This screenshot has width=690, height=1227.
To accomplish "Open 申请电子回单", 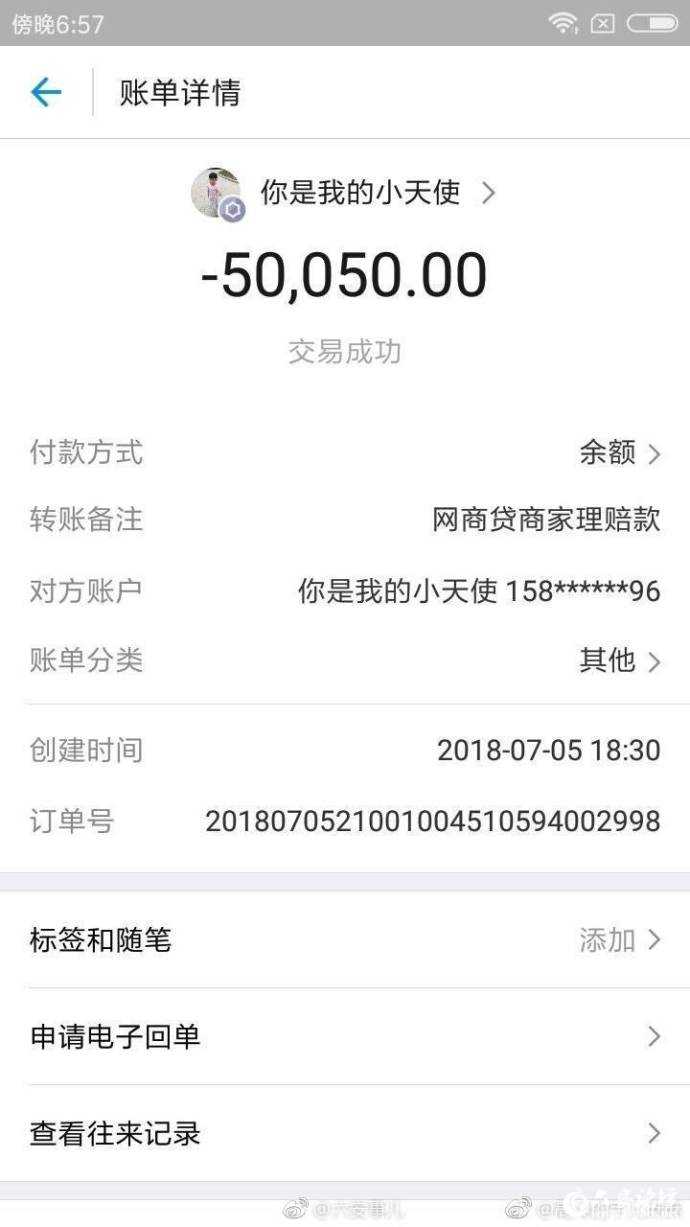I will (x=345, y=1037).
